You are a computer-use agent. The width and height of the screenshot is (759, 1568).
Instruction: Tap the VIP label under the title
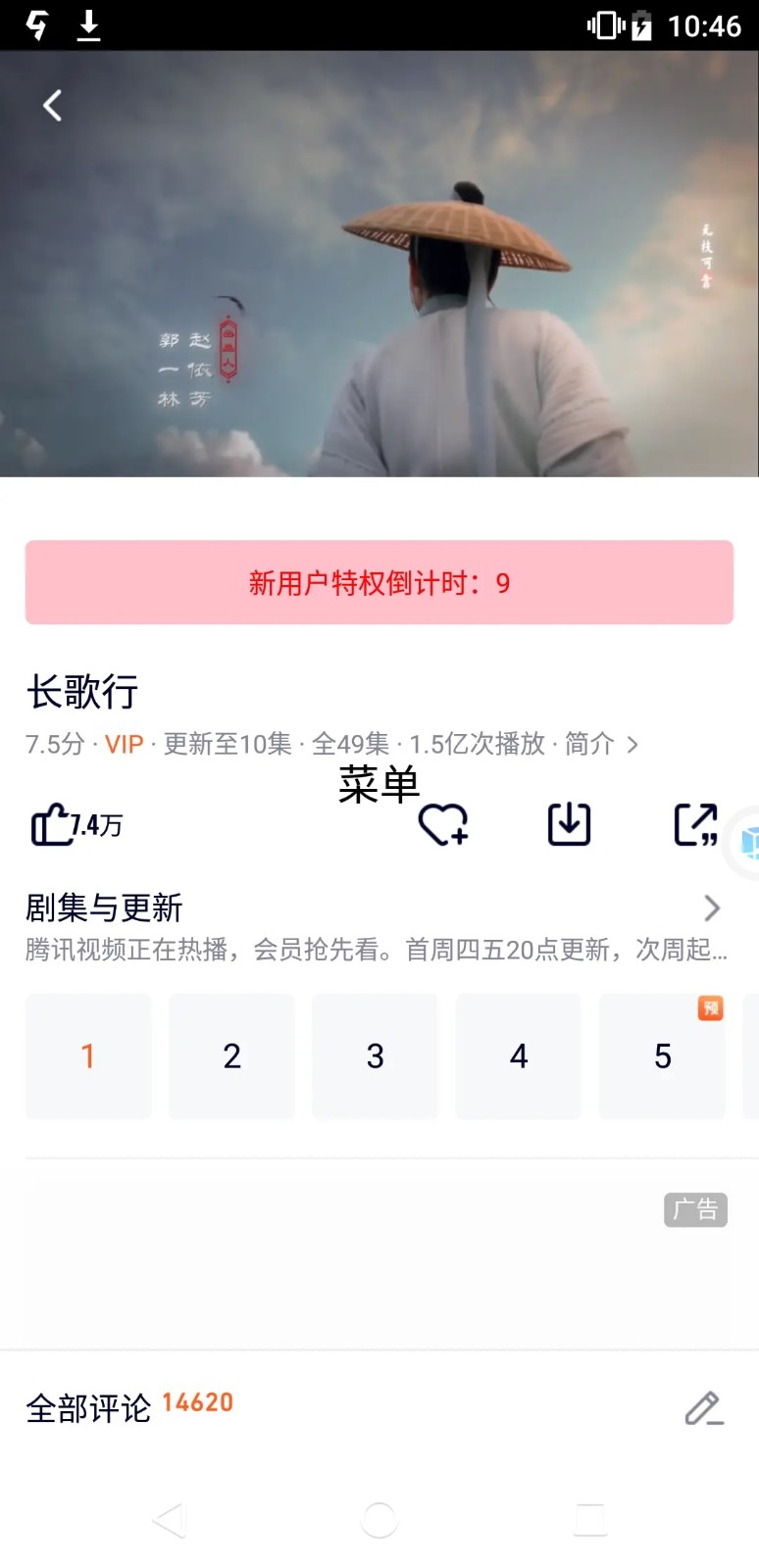coord(124,745)
